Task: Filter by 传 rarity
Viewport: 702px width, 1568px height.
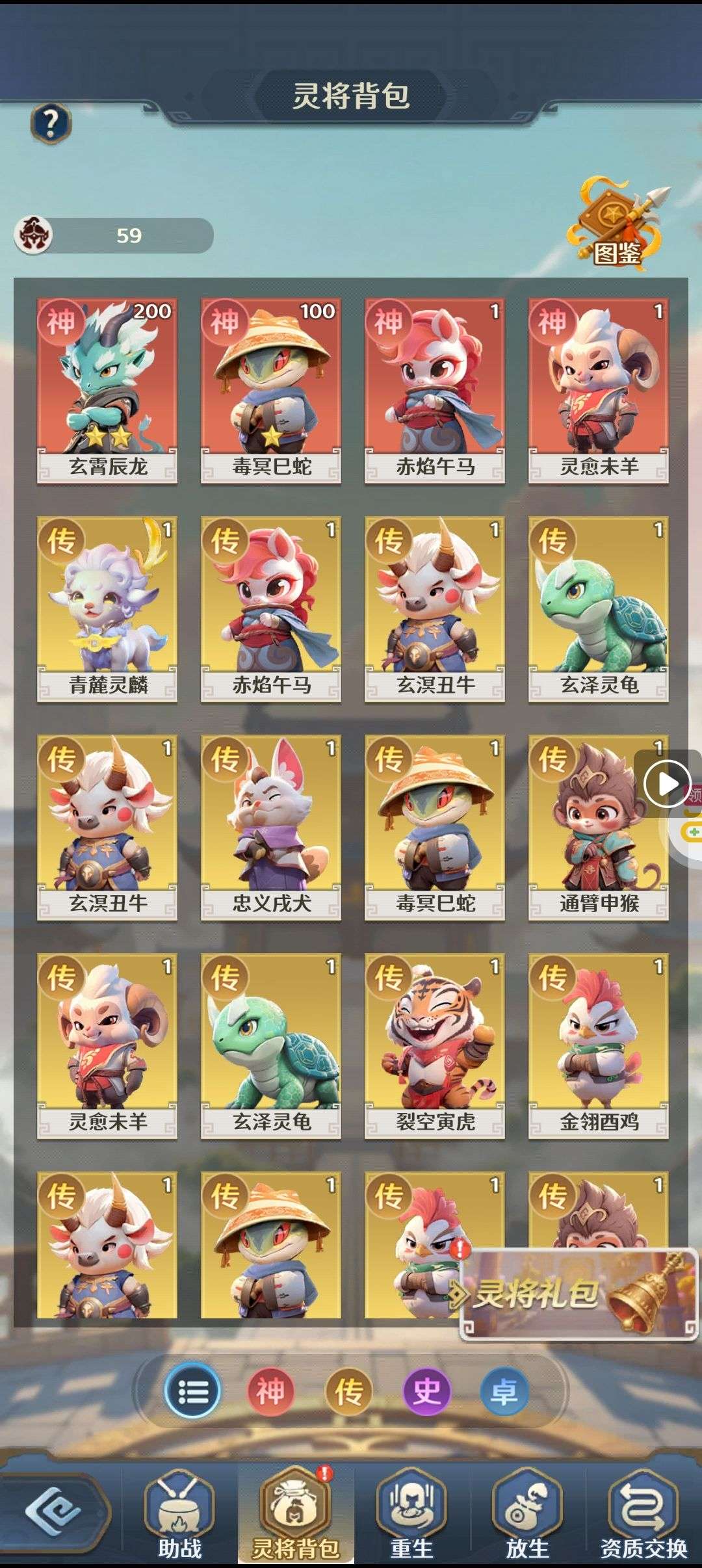Action: (348, 1391)
